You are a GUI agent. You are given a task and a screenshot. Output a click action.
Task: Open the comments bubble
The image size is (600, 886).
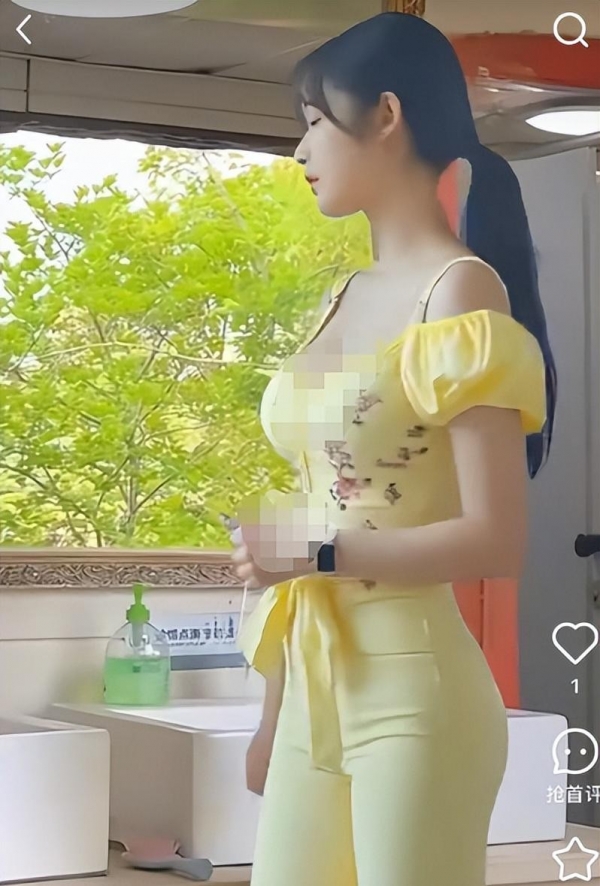point(574,752)
